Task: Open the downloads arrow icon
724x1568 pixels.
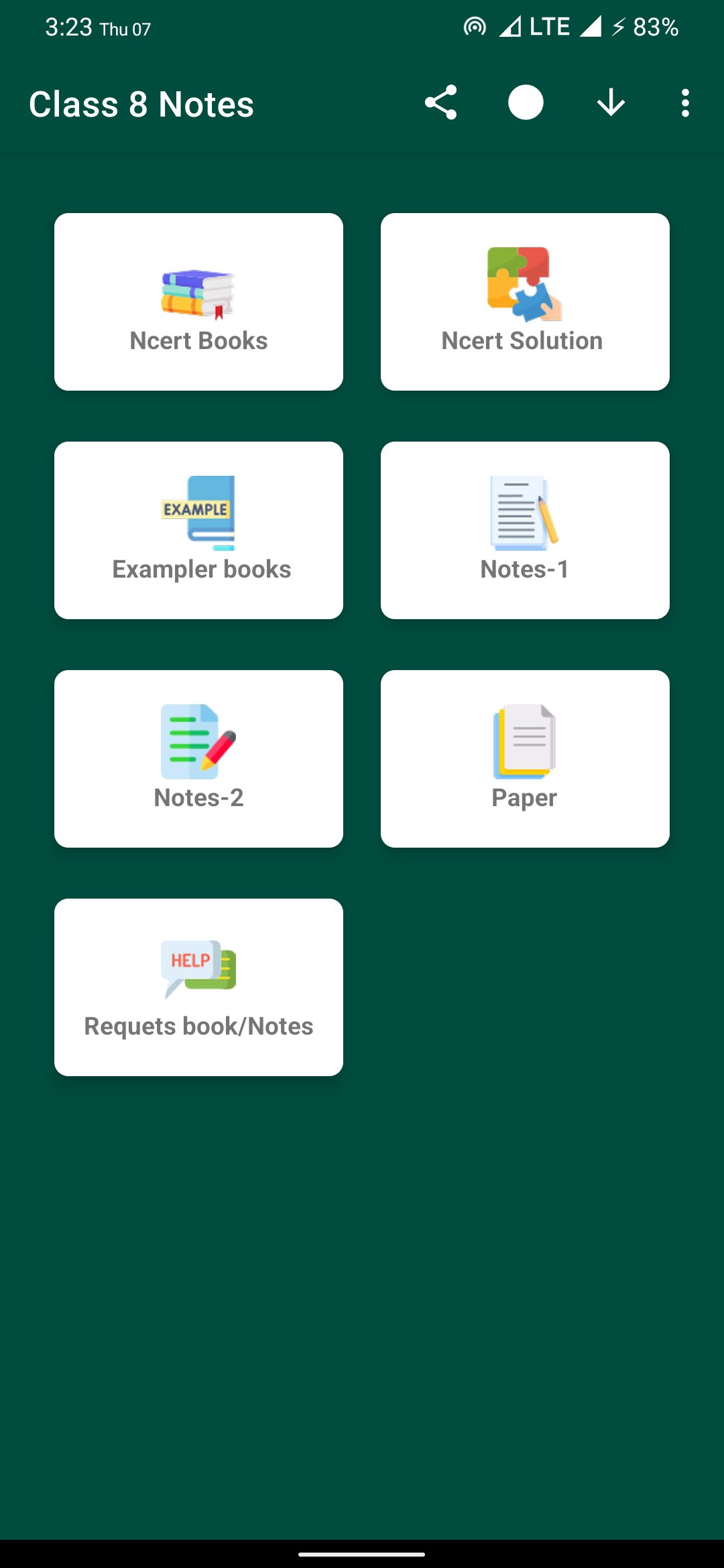Action: coord(611,103)
